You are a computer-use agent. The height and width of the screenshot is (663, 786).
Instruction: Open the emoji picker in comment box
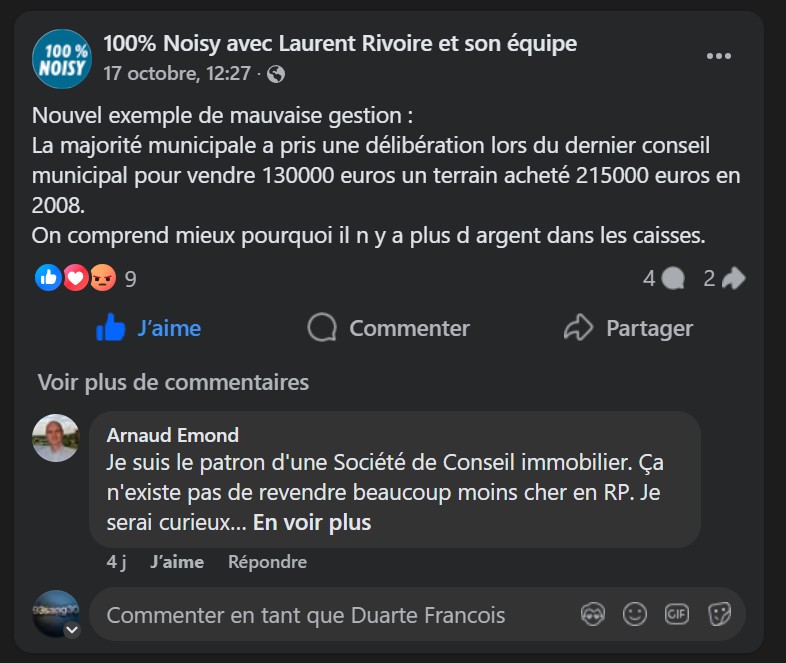tap(635, 614)
